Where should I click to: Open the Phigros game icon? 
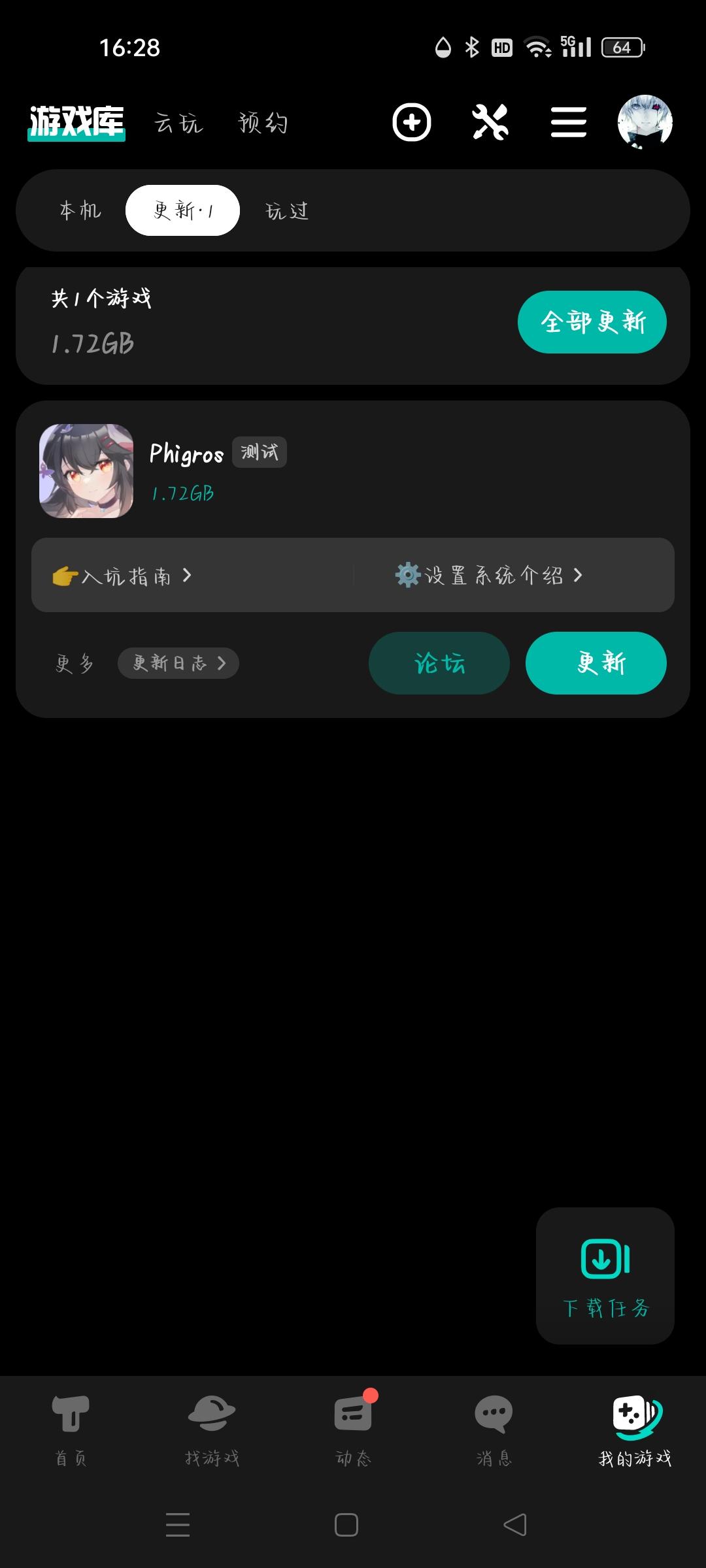[x=86, y=471]
